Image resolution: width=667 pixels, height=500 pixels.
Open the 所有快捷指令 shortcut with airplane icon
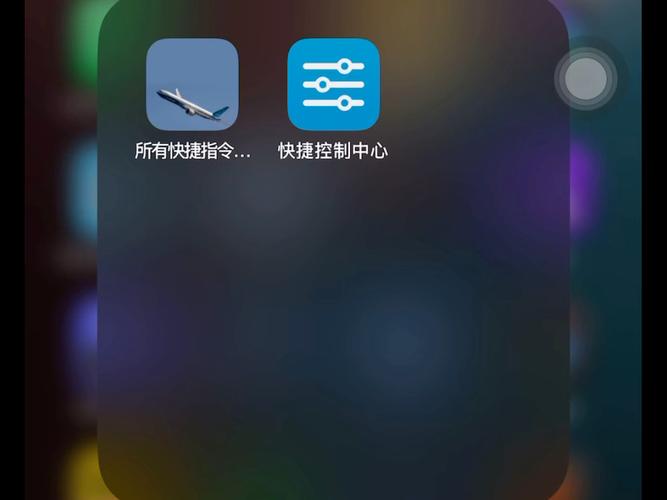click(192, 85)
